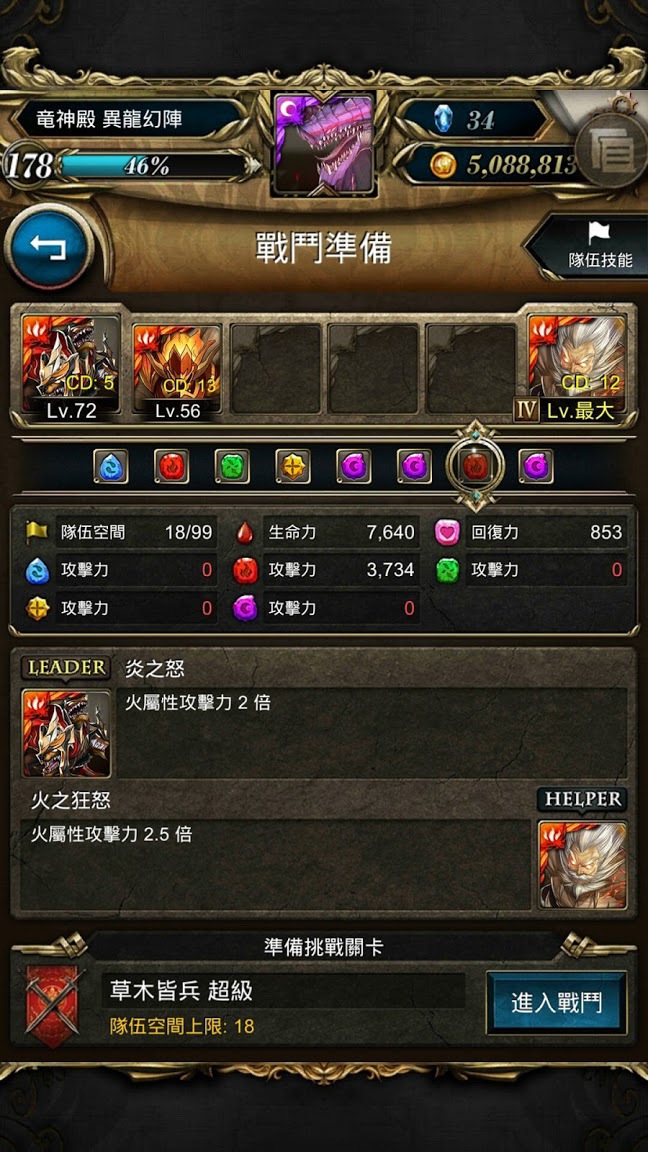The image size is (648, 1152).
Task: Switch to the yellow light team icon
Action: [292, 466]
